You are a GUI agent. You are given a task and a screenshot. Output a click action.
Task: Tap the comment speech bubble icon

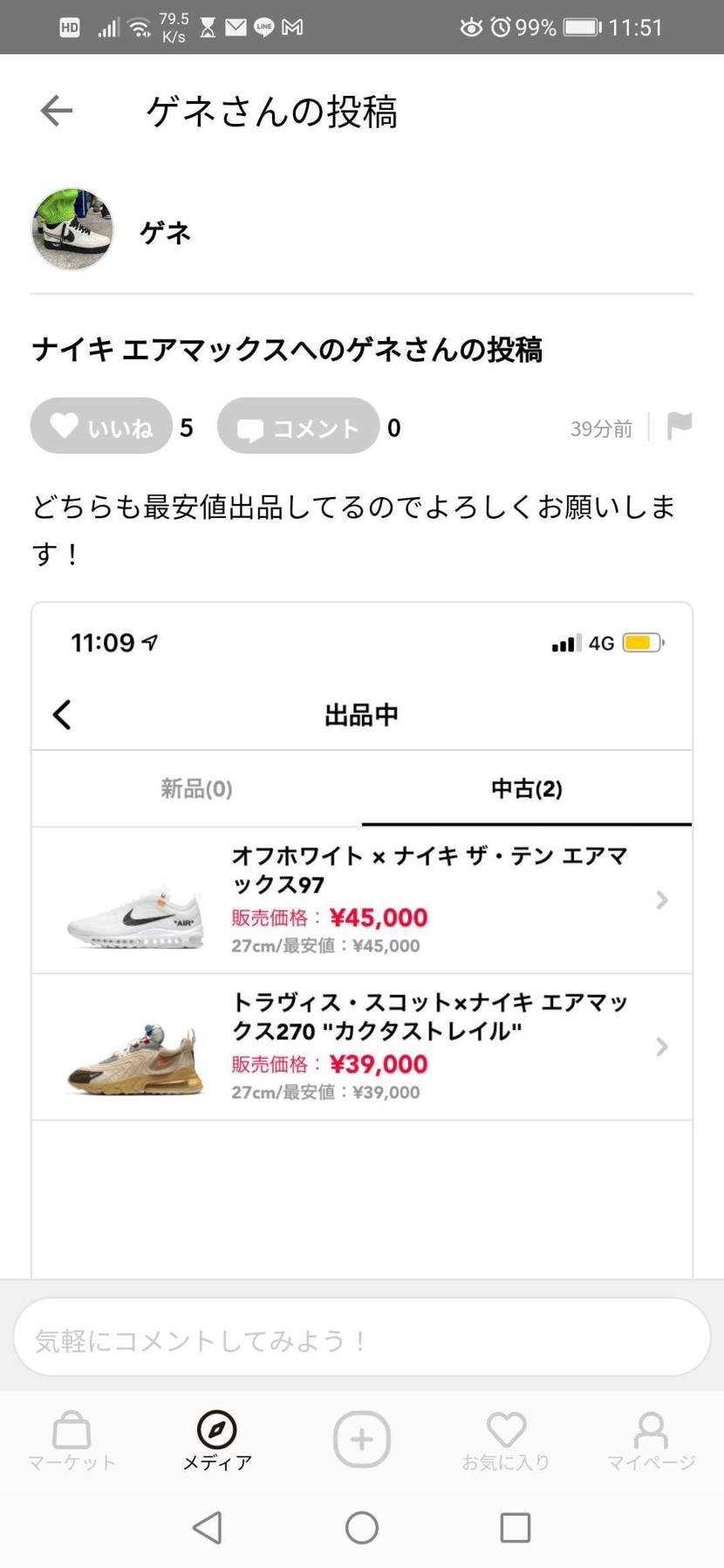click(x=297, y=426)
